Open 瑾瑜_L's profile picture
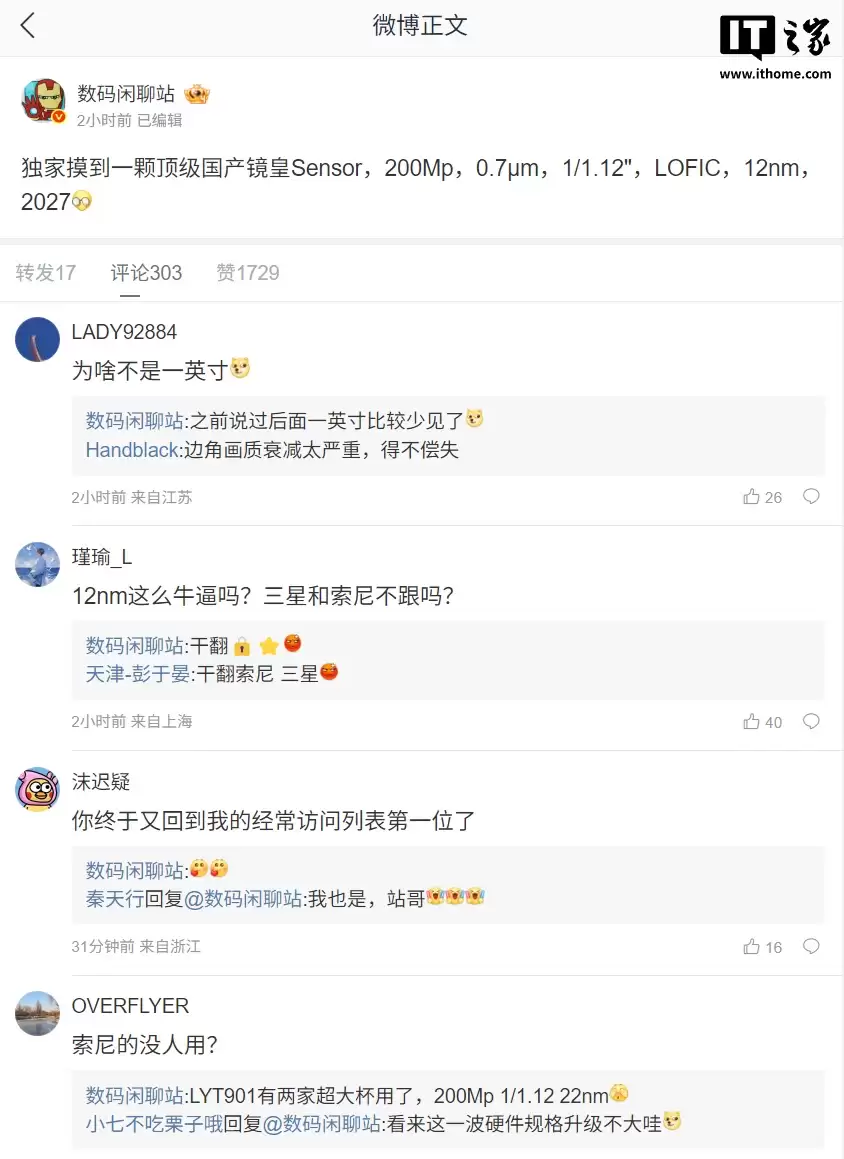844x1159 pixels. 37,564
